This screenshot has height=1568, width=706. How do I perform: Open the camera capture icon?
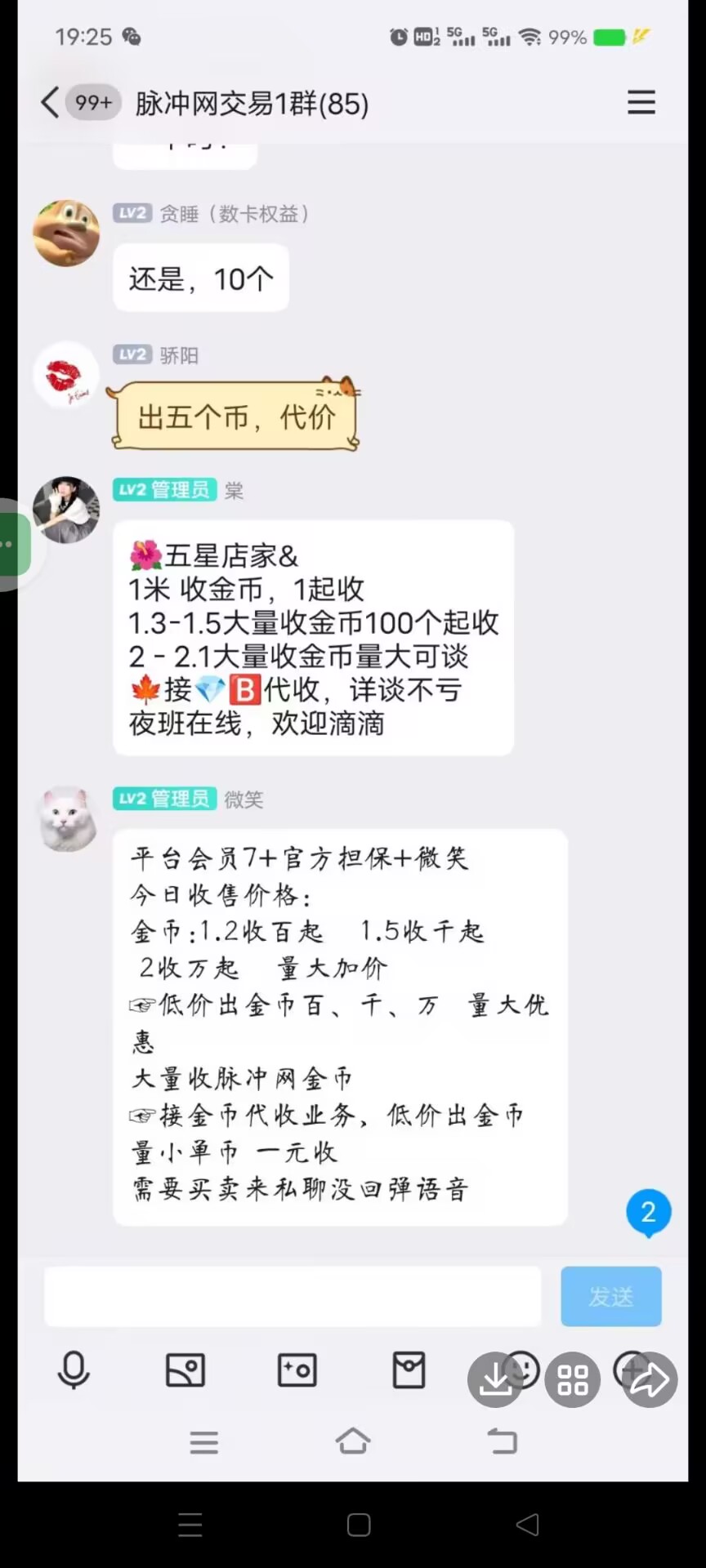(297, 1370)
